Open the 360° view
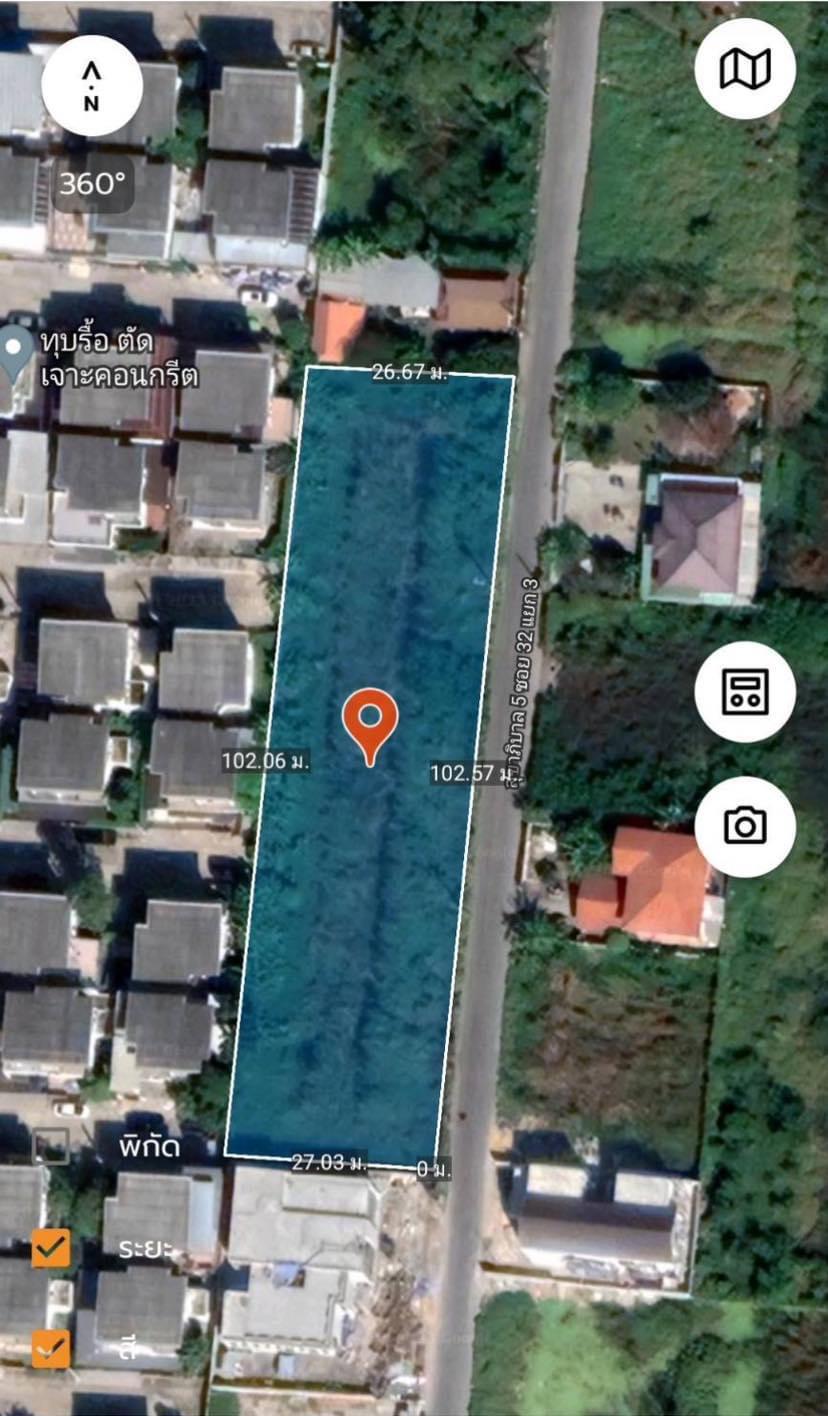 pyautogui.click(x=92, y=184)
